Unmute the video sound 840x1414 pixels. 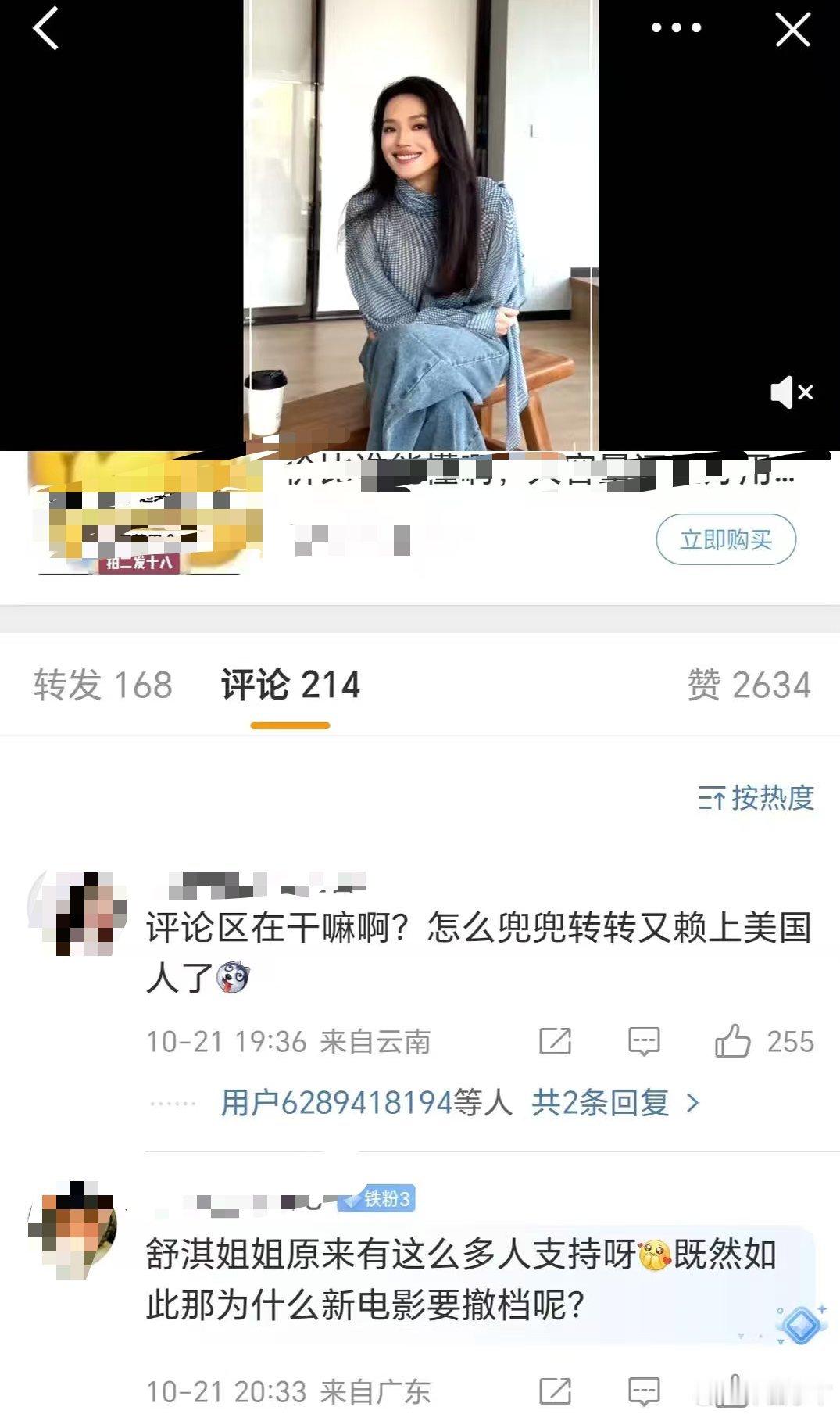coord(791,392)
